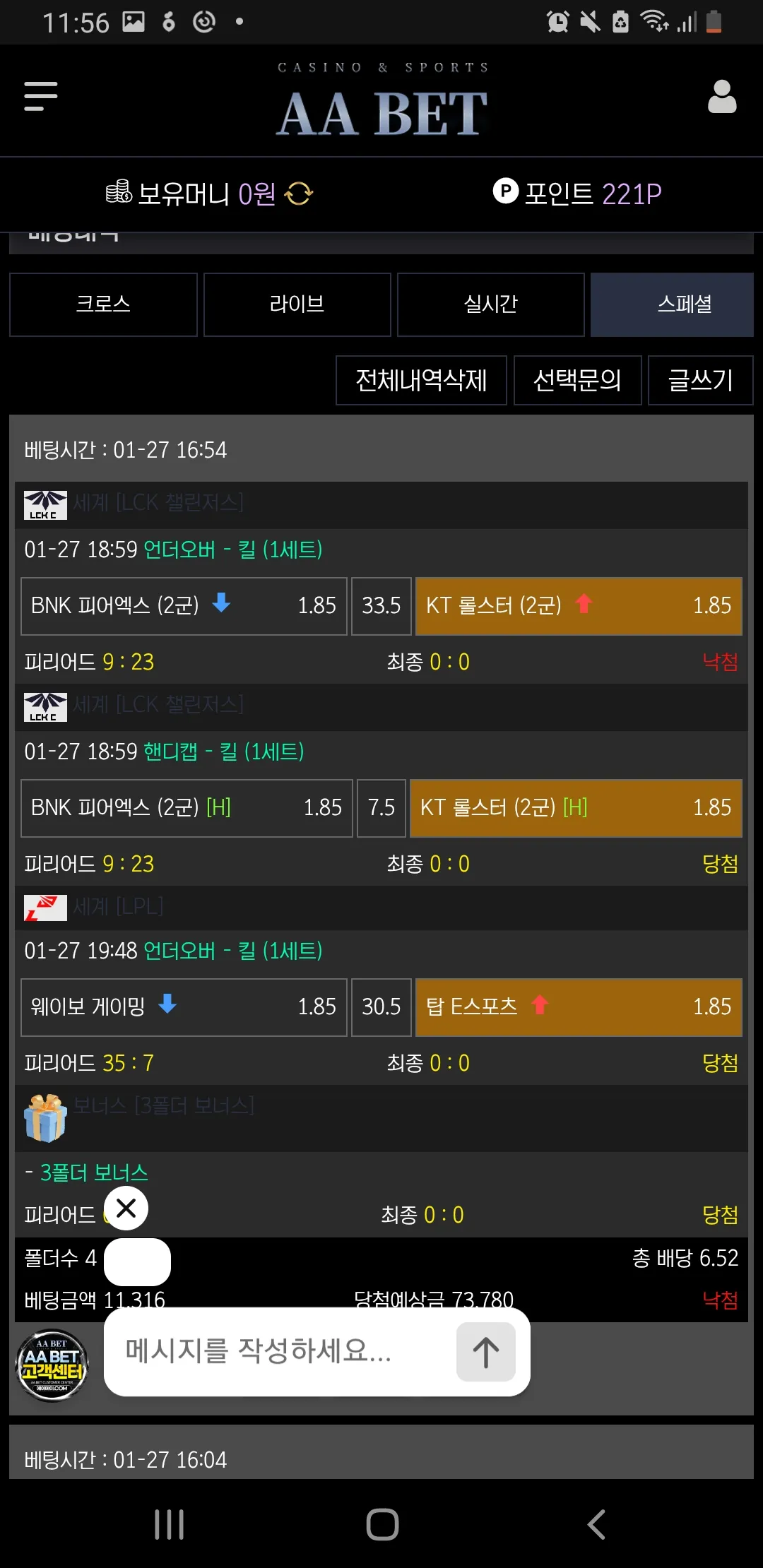Switch to the 실시간 tab

coord(491,304)
